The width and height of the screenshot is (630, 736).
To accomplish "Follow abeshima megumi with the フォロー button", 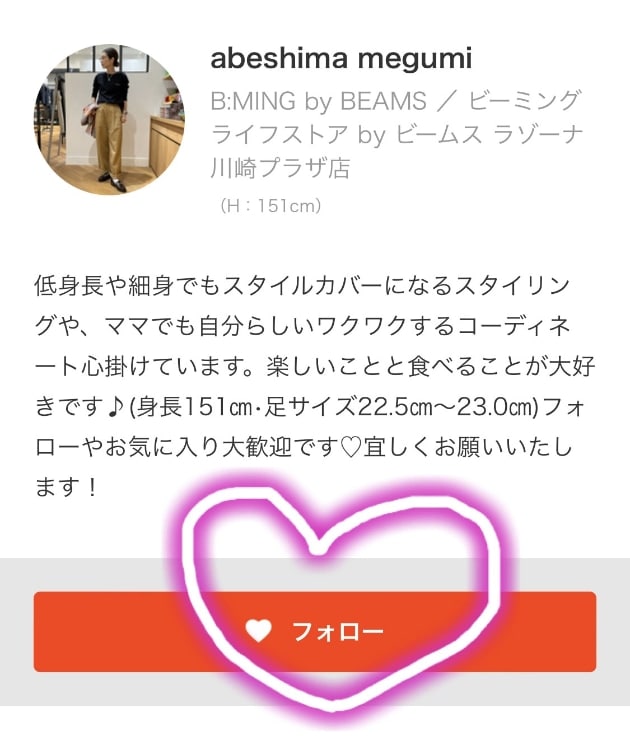I will (315, 631).
